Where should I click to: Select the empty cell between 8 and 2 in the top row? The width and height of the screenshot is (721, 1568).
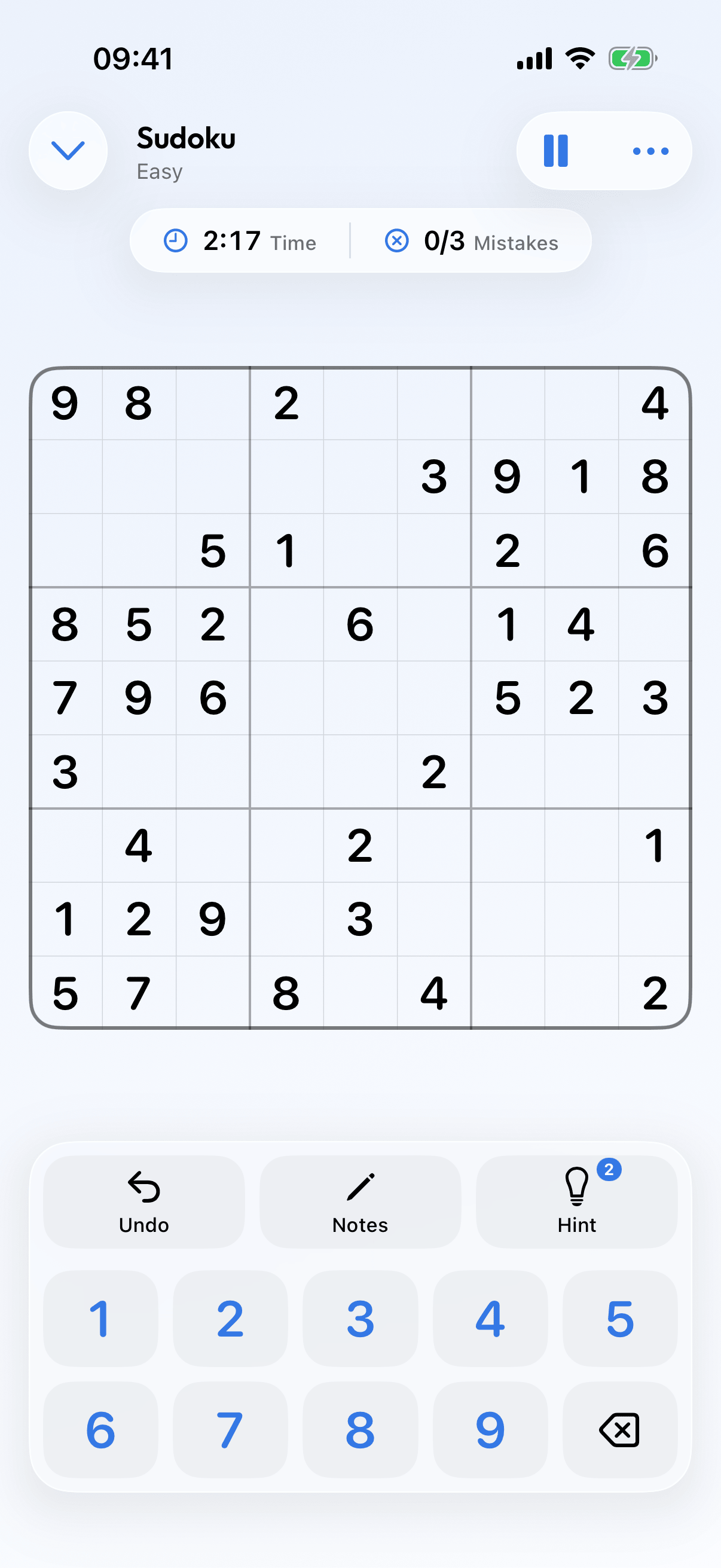[x=213, y=404]
